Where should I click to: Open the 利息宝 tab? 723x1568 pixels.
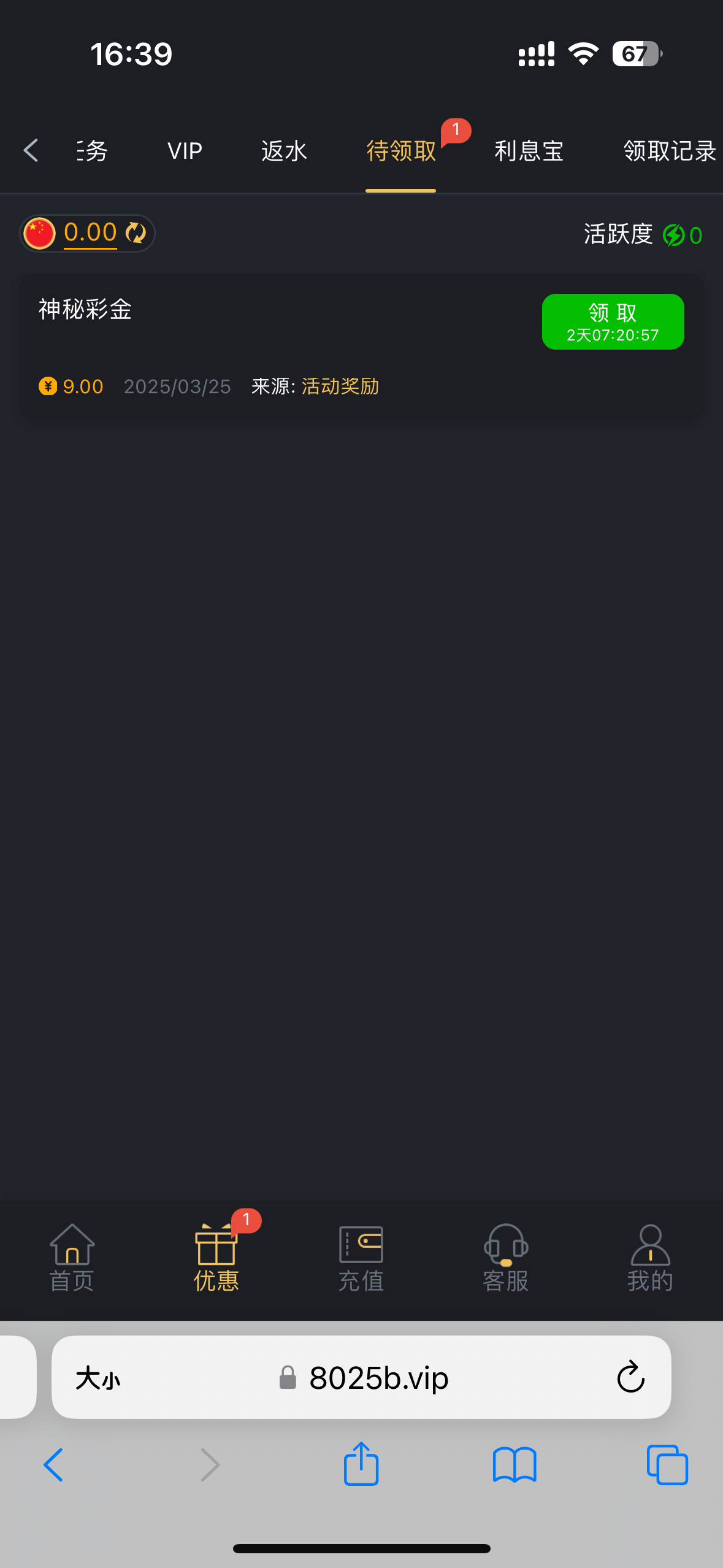click(x=529, y=151)
